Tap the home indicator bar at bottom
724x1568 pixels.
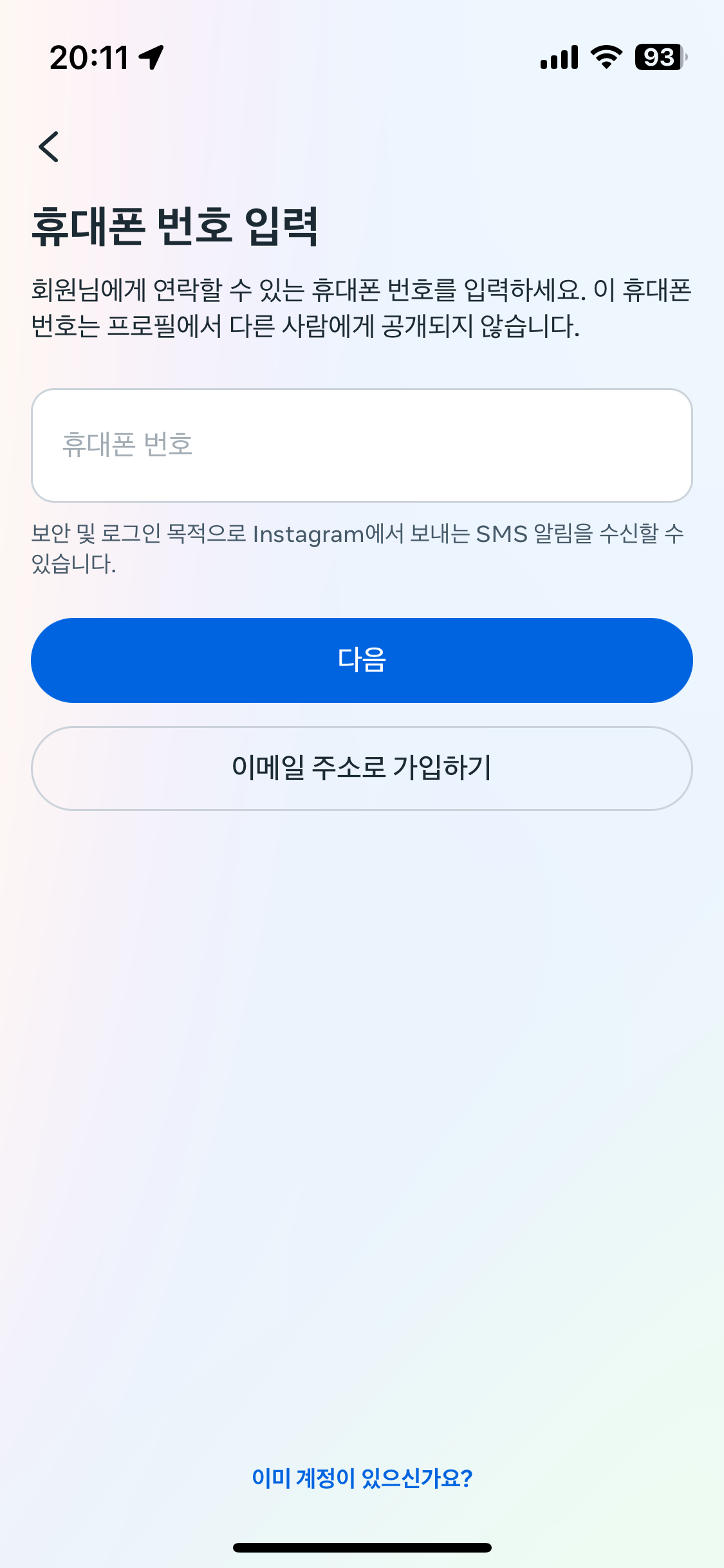point(362,1547)
